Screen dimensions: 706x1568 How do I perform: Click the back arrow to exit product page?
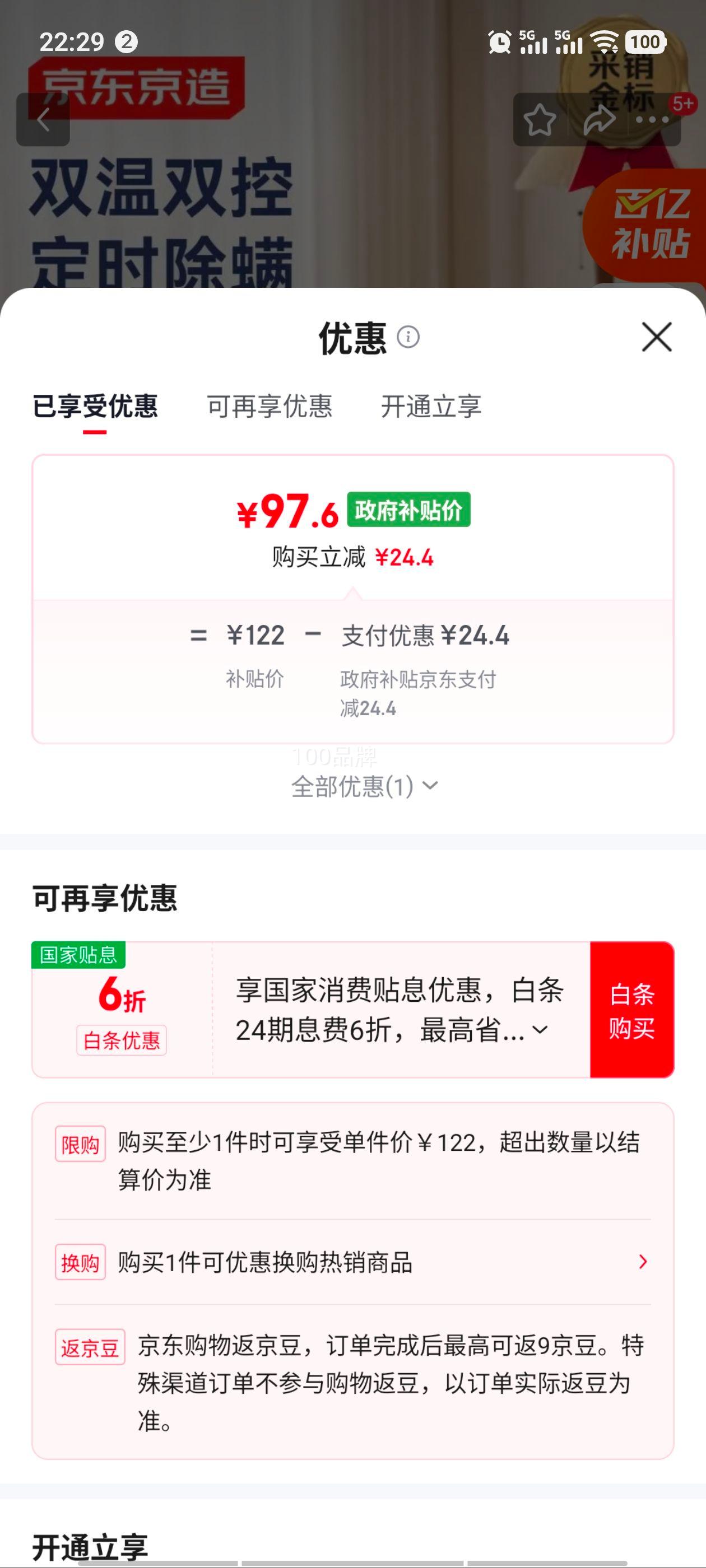pyautogui.click(x=44, y=120)
